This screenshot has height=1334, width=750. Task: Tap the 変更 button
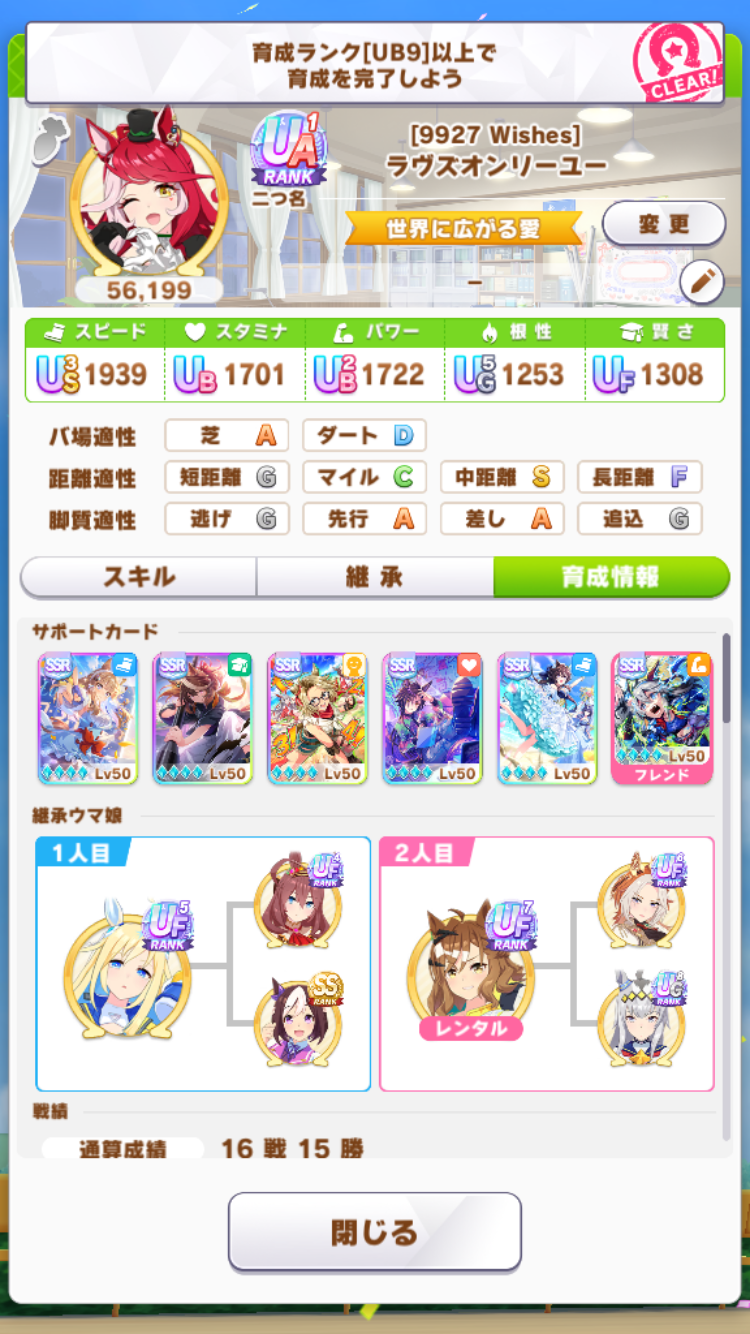[664, 223]
